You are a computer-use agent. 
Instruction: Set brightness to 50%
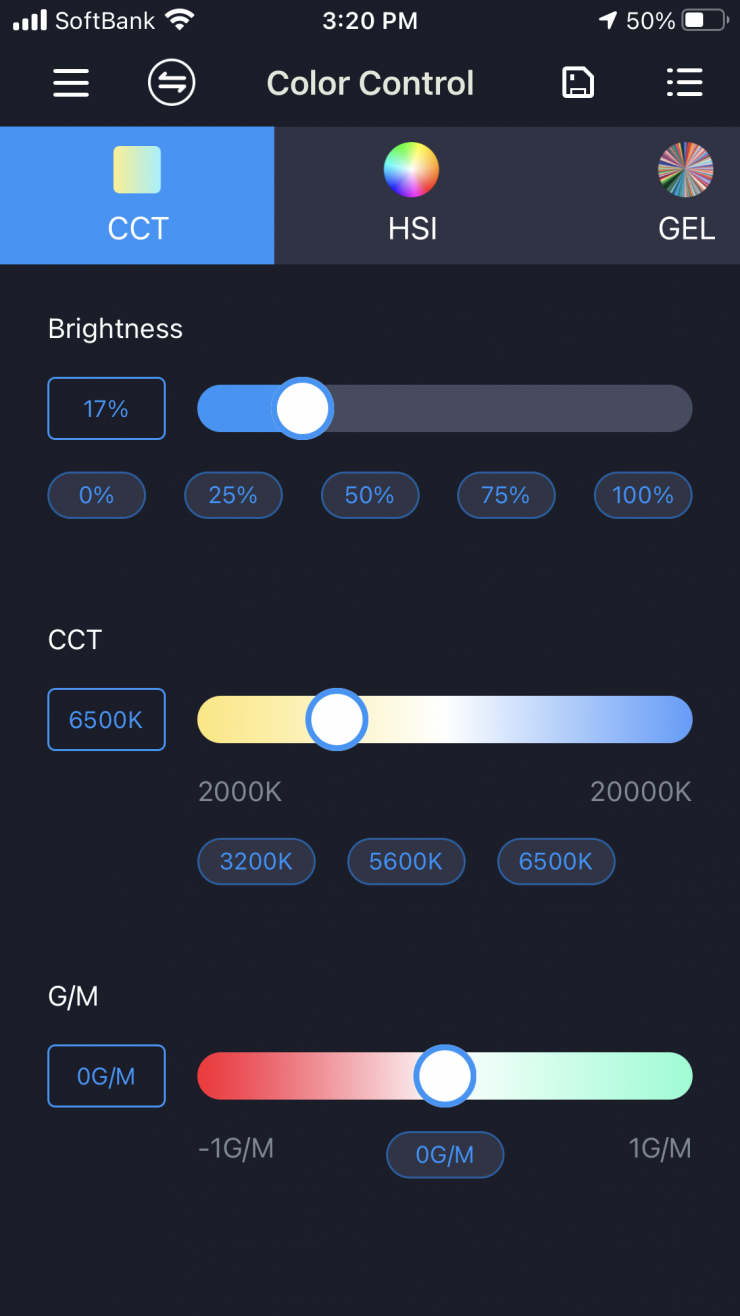370,495
